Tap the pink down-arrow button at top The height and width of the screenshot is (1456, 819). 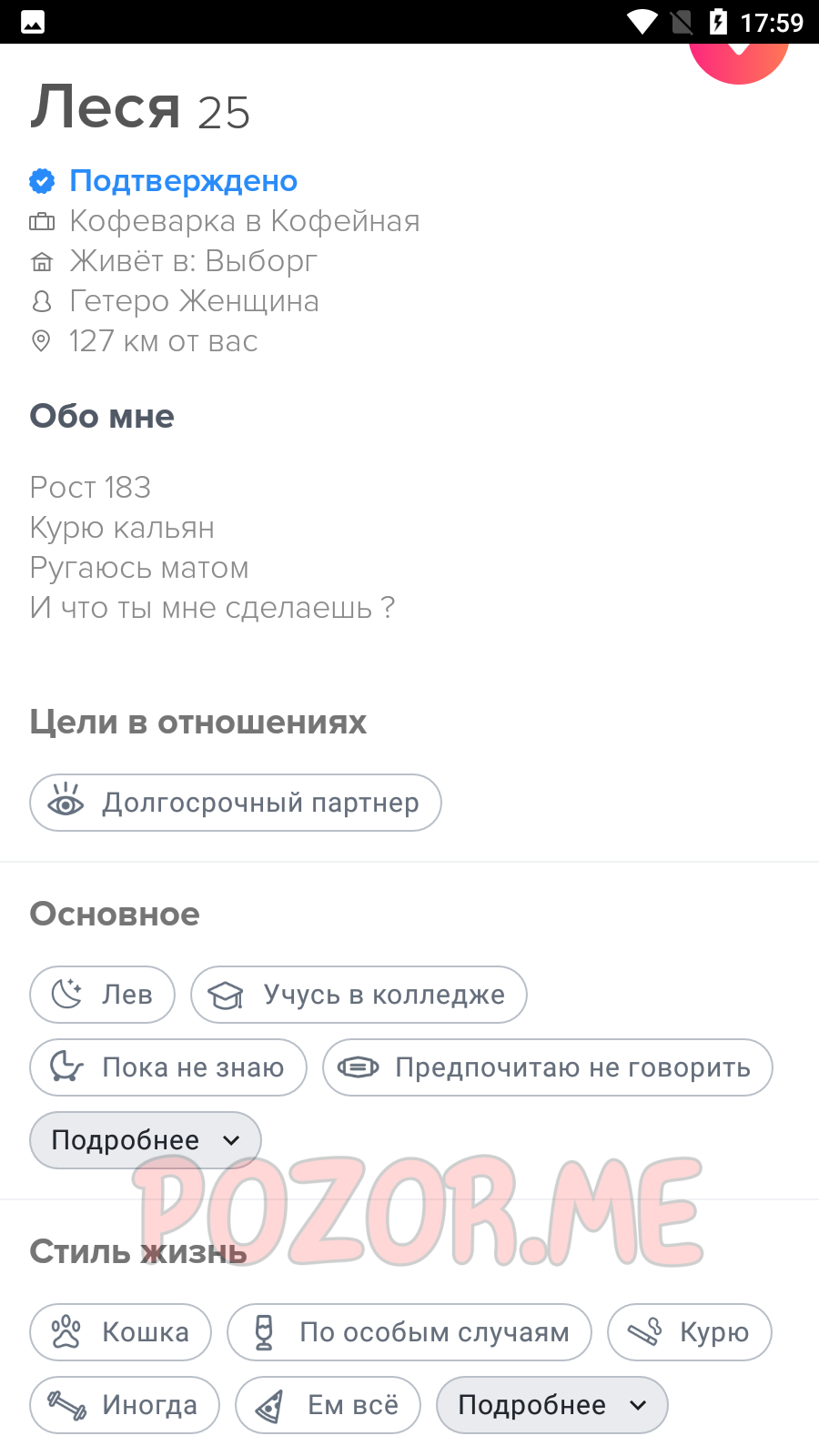coord(738,56)
